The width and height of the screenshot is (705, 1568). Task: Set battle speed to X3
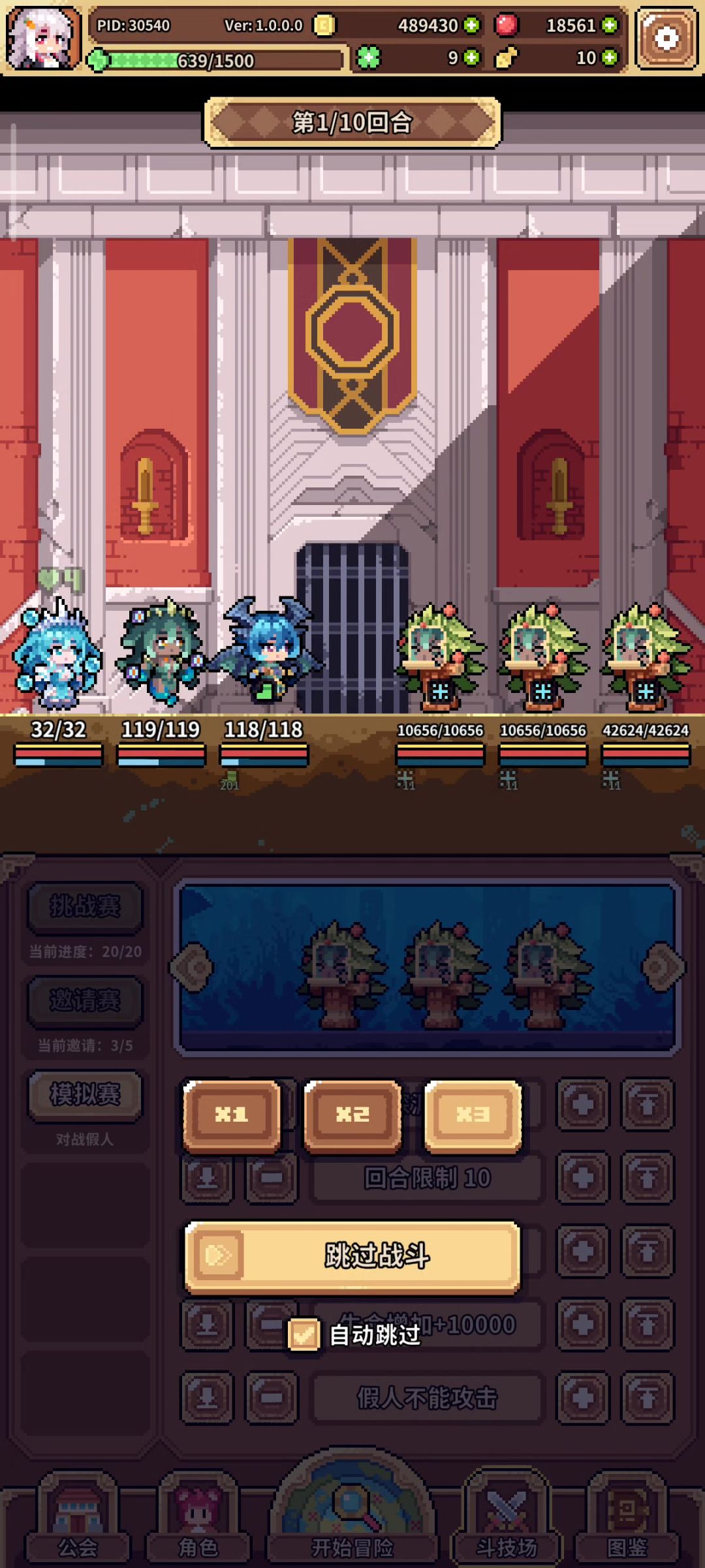tap(473, 1114)
